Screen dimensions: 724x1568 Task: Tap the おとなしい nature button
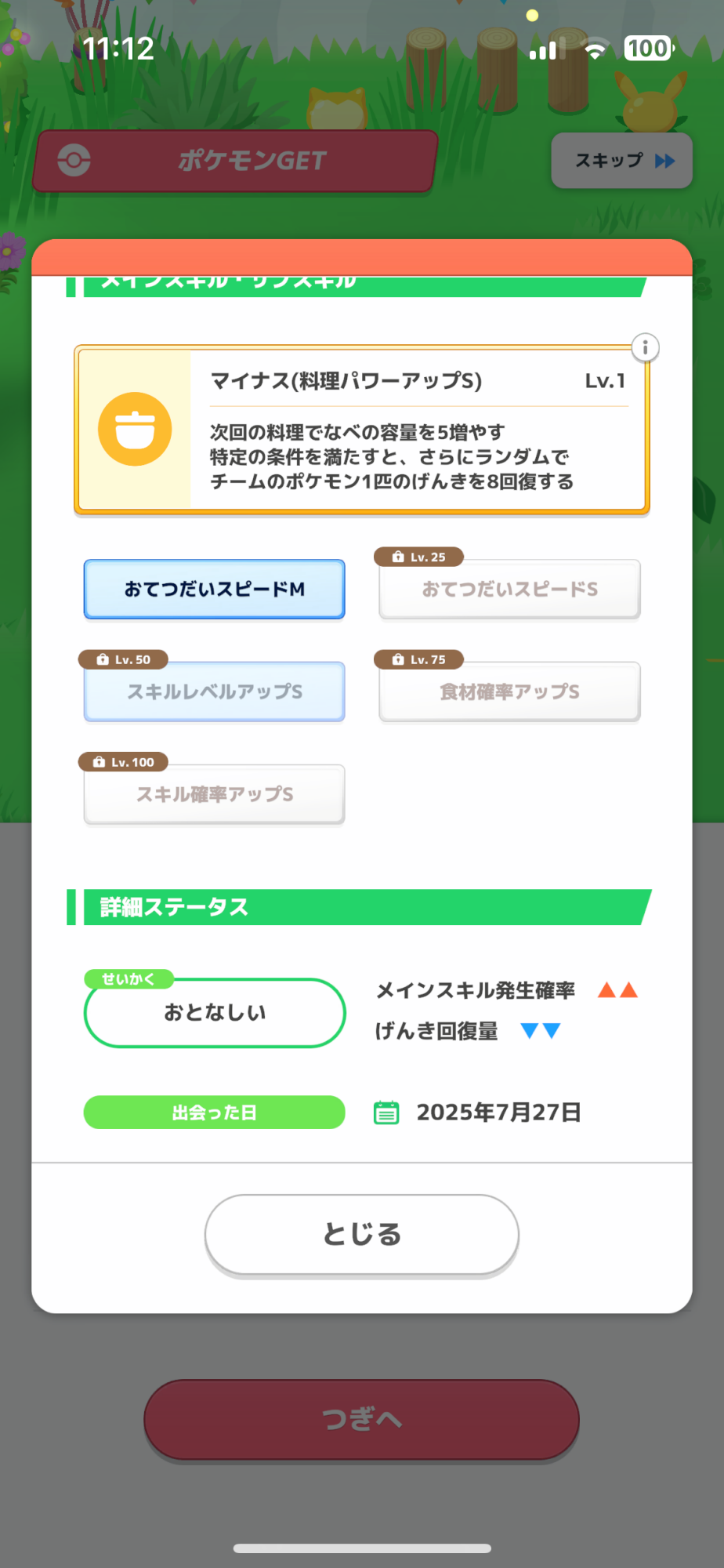pos(214,1013)
